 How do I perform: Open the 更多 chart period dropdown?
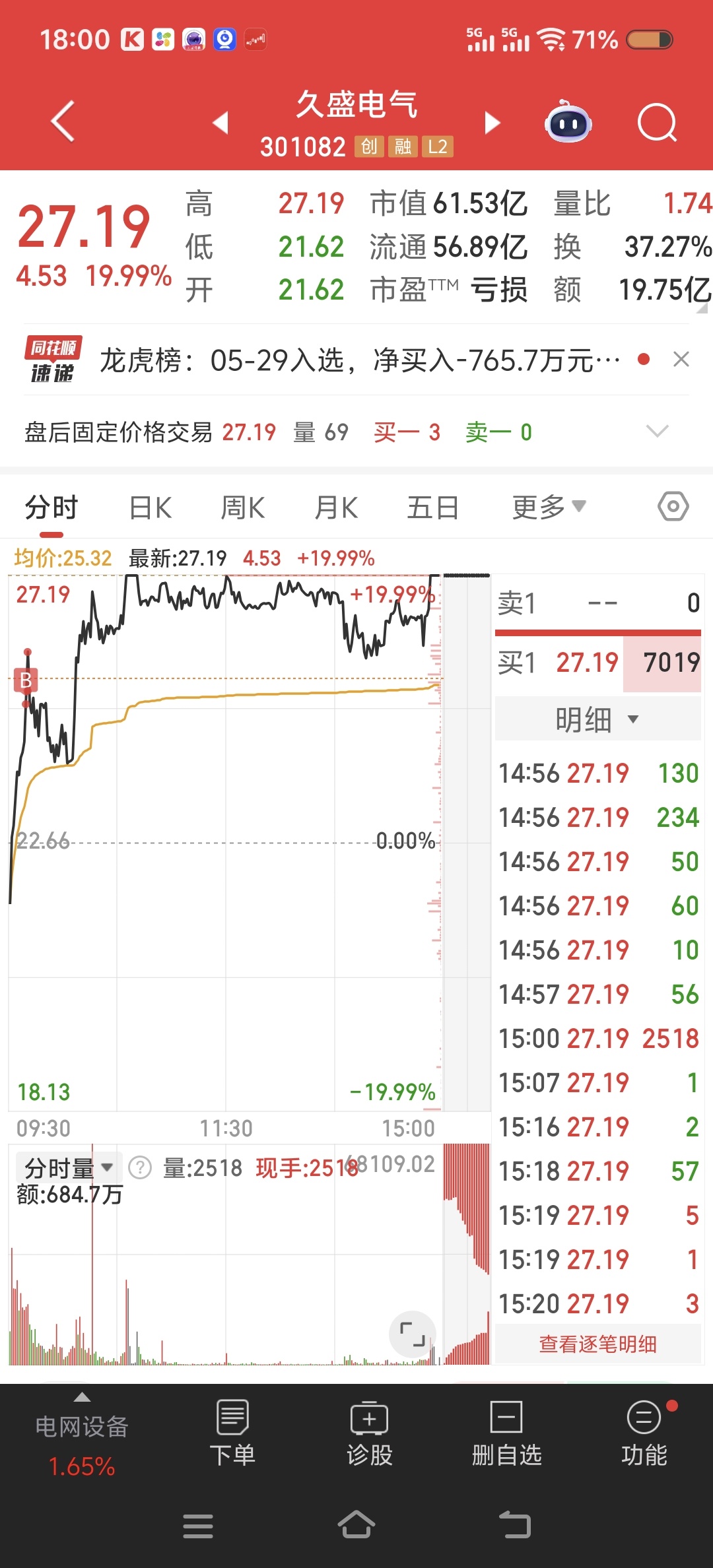click(x=549, y=507)
